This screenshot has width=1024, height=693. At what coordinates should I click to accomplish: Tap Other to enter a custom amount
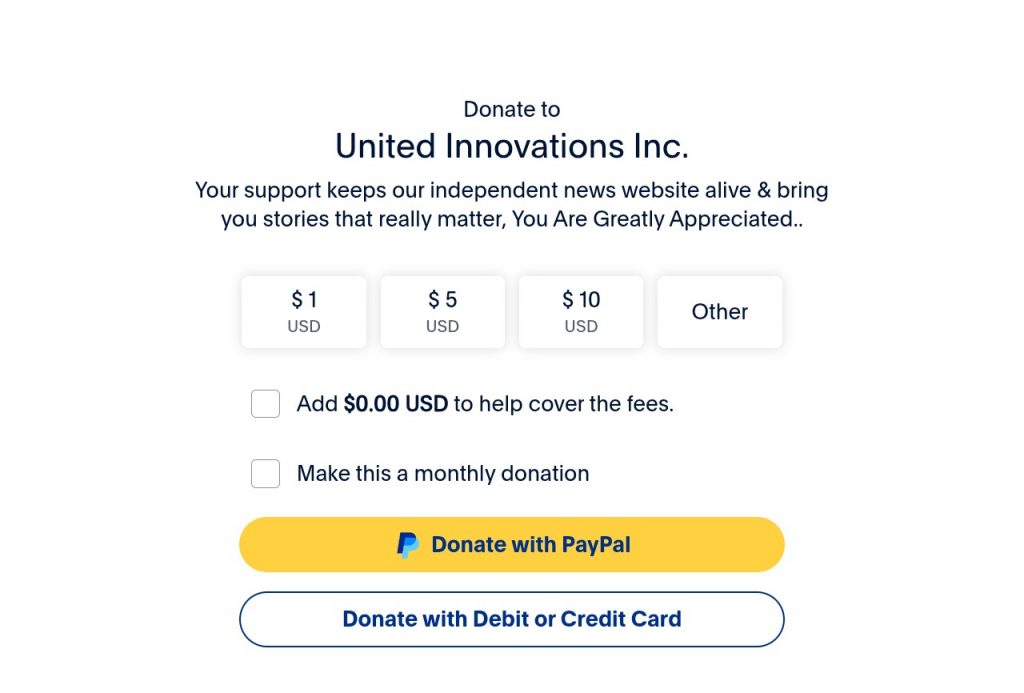click(x=720, y=312)
